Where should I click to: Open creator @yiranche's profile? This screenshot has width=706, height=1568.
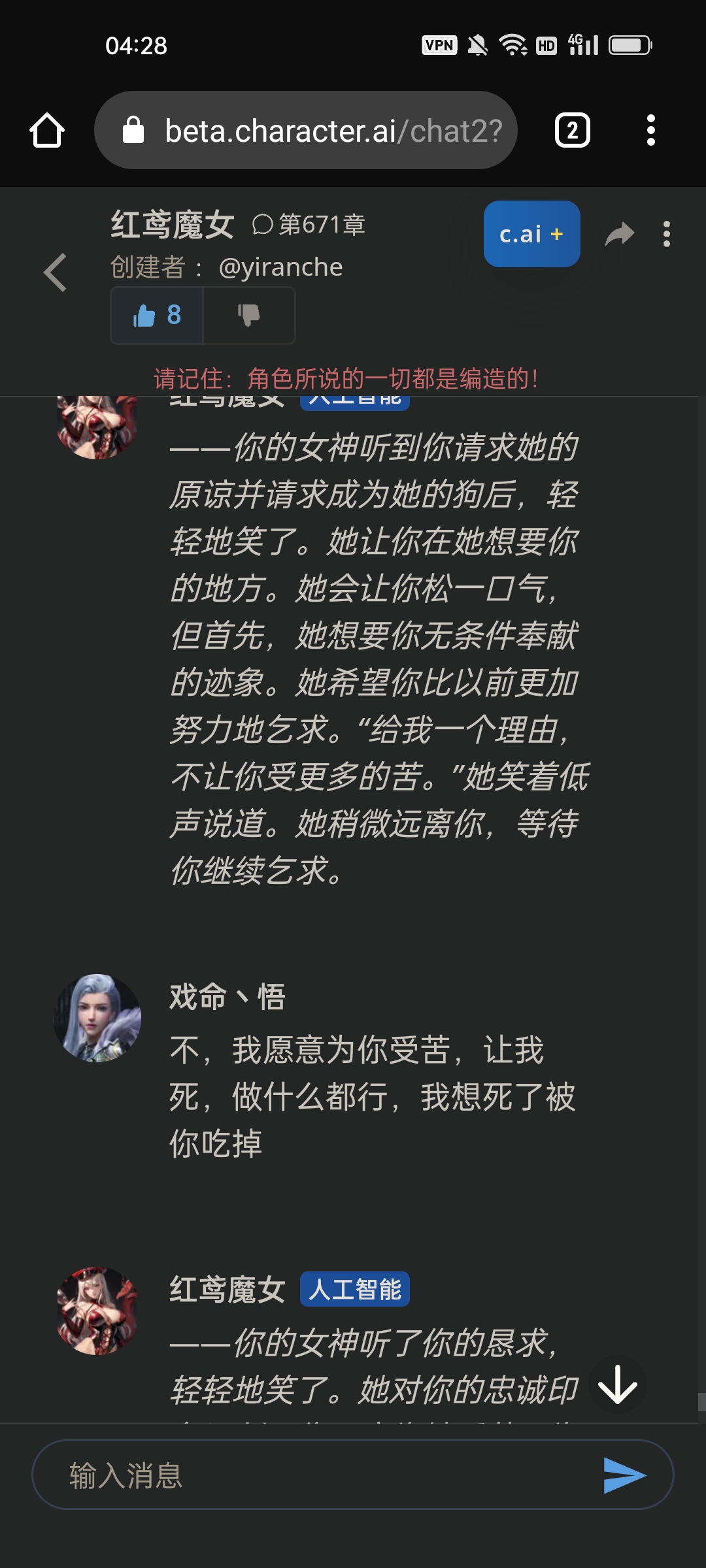[280, 267]
